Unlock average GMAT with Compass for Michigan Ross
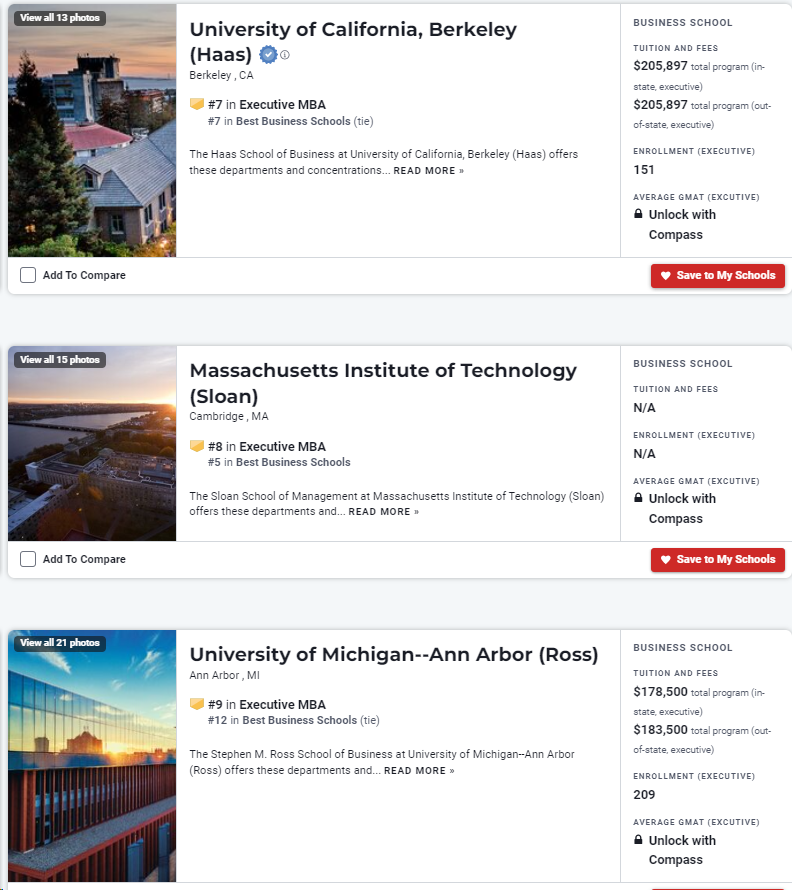Viewport: 792px width, 890px height. 682,841
